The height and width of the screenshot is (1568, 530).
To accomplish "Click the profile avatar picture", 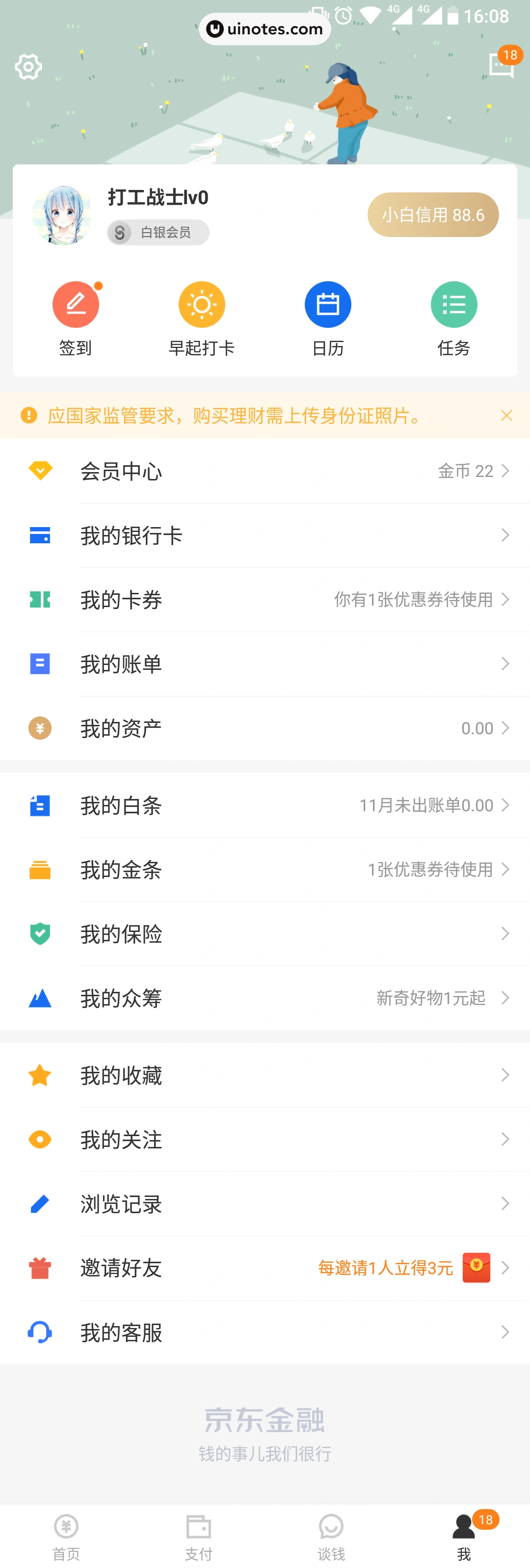I will (x=61, y=214).
